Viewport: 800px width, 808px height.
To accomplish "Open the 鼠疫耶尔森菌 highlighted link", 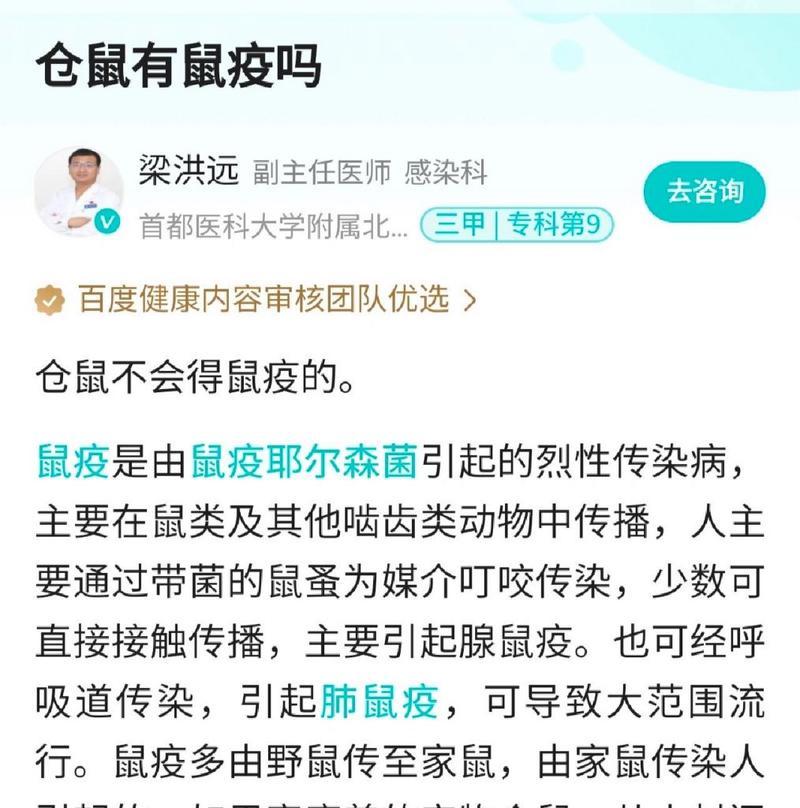I will tap(303, 461).
